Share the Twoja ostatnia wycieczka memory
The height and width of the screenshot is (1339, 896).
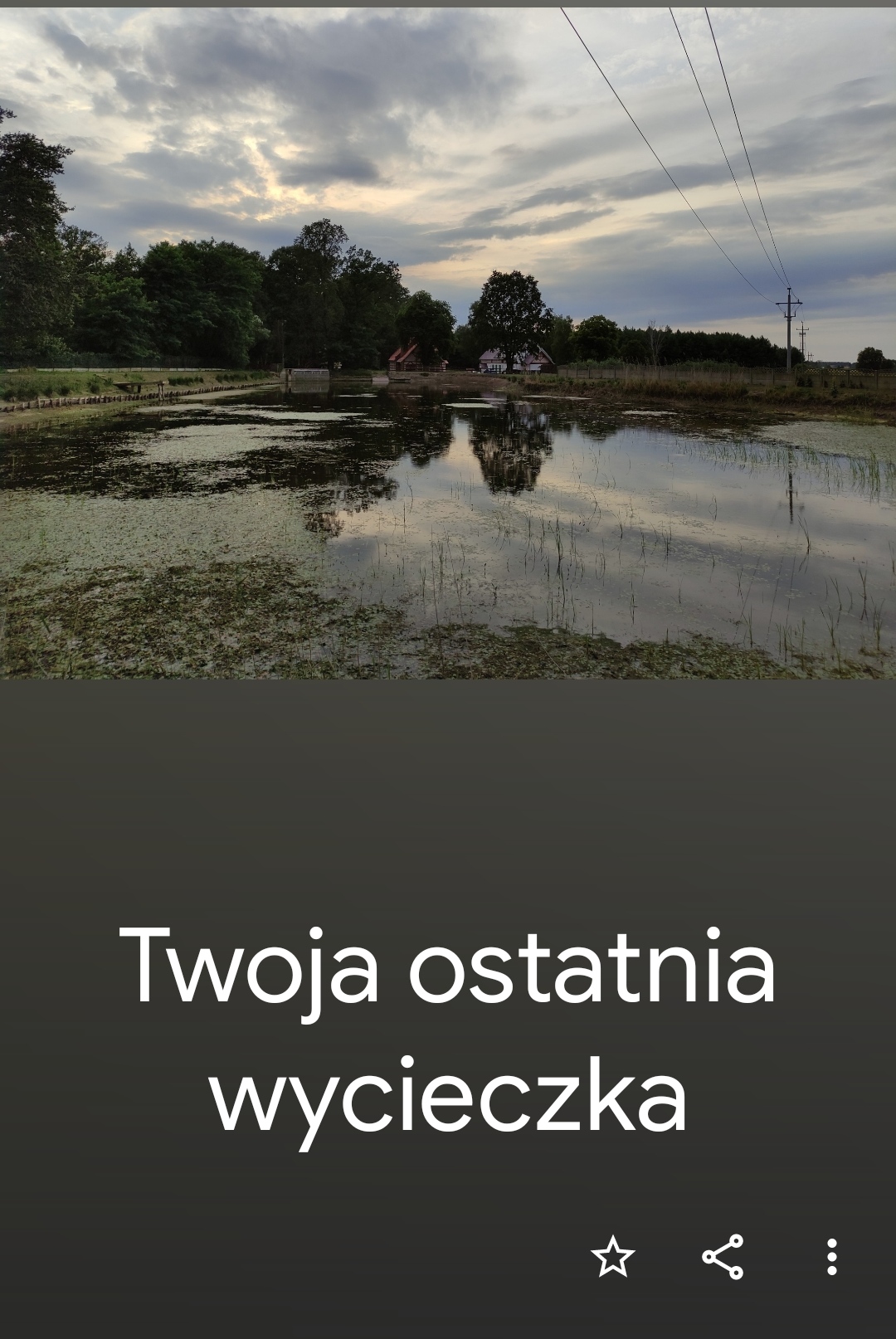(723, 1256)
